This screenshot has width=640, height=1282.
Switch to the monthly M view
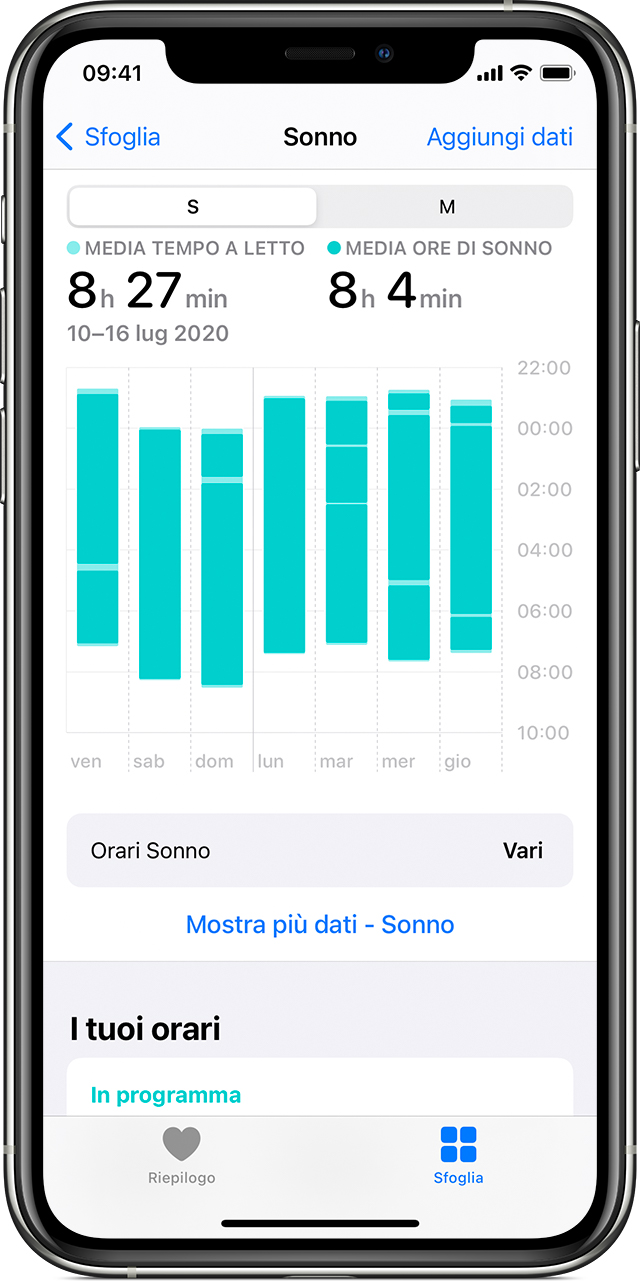[446, 207]
